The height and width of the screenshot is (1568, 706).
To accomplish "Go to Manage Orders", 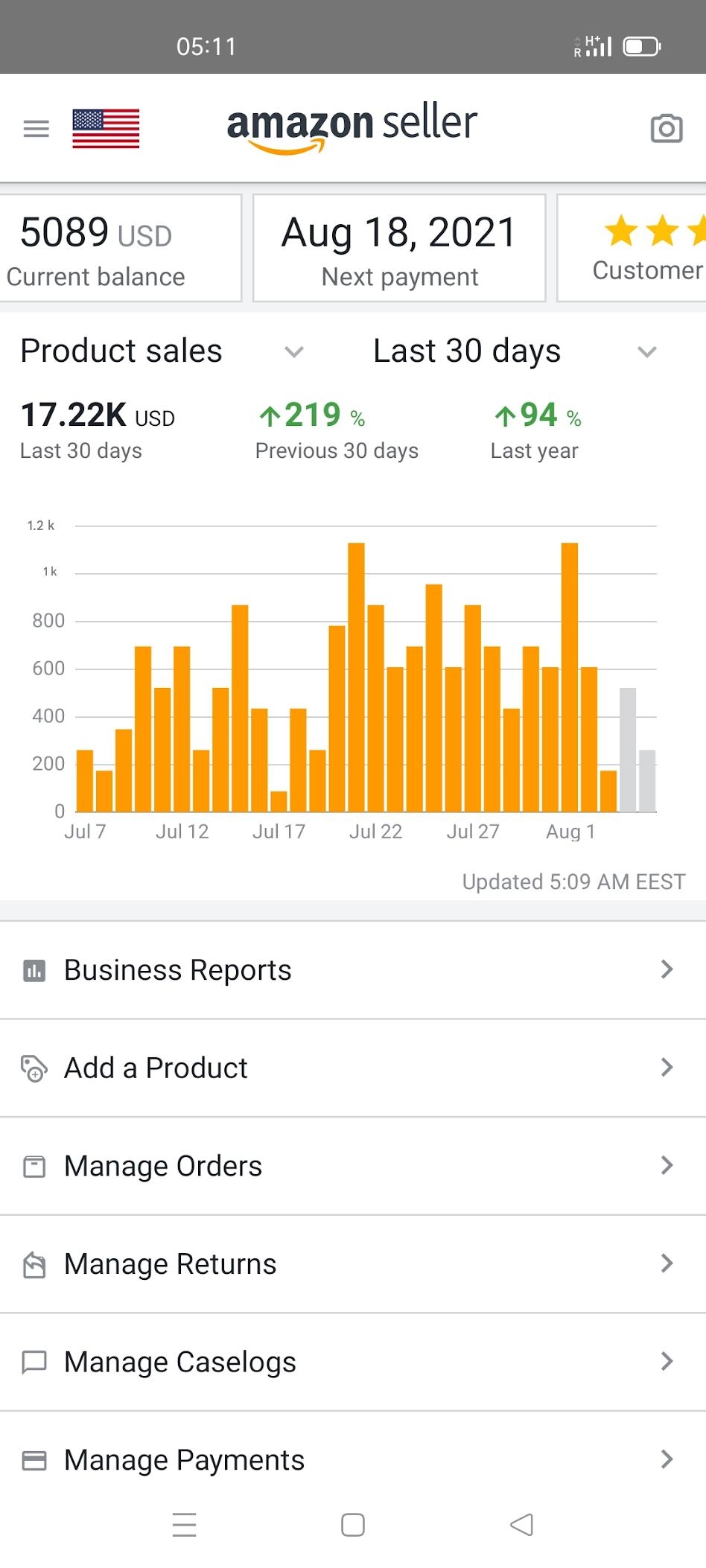I will (353, 1166).
